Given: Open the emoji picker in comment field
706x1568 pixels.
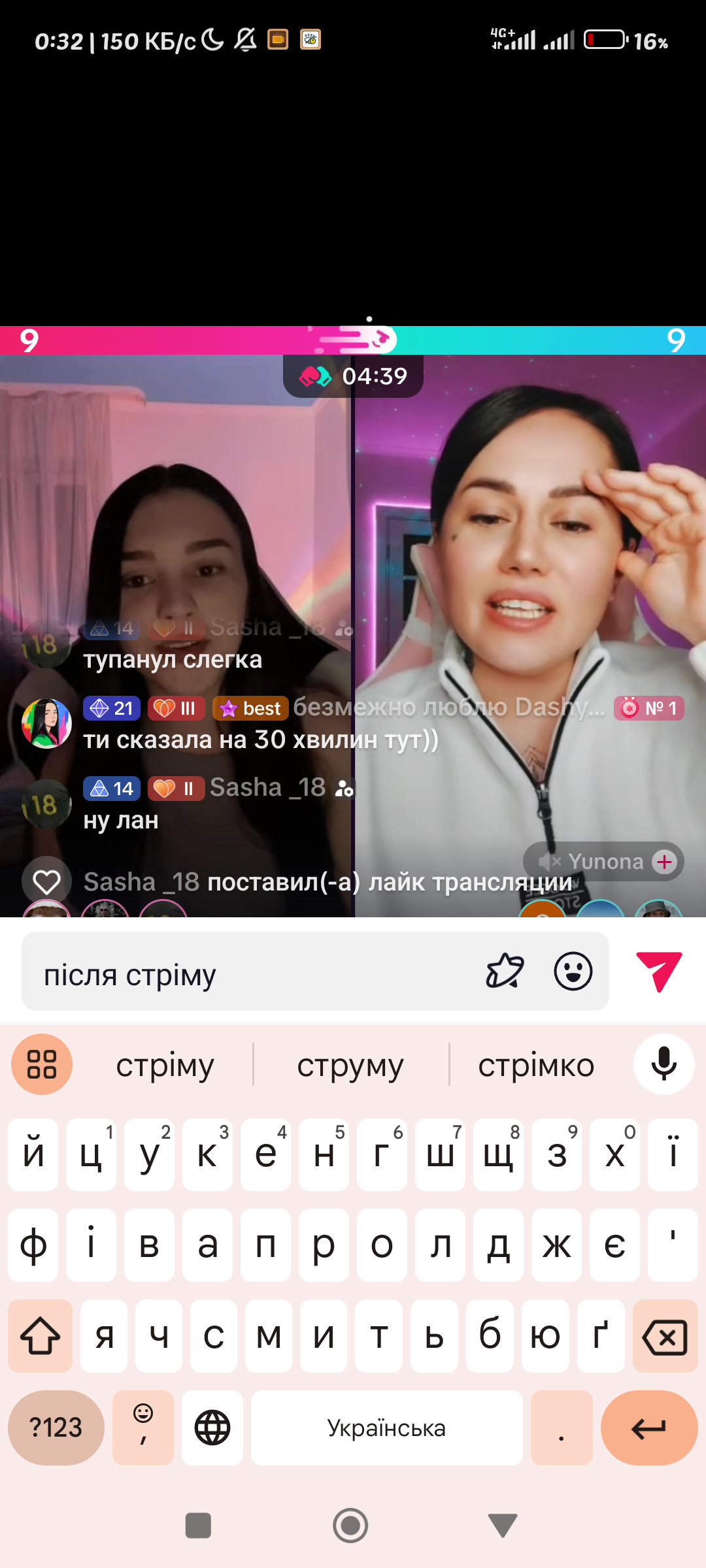Looking at the screenshot, I should tap(573, 972).
